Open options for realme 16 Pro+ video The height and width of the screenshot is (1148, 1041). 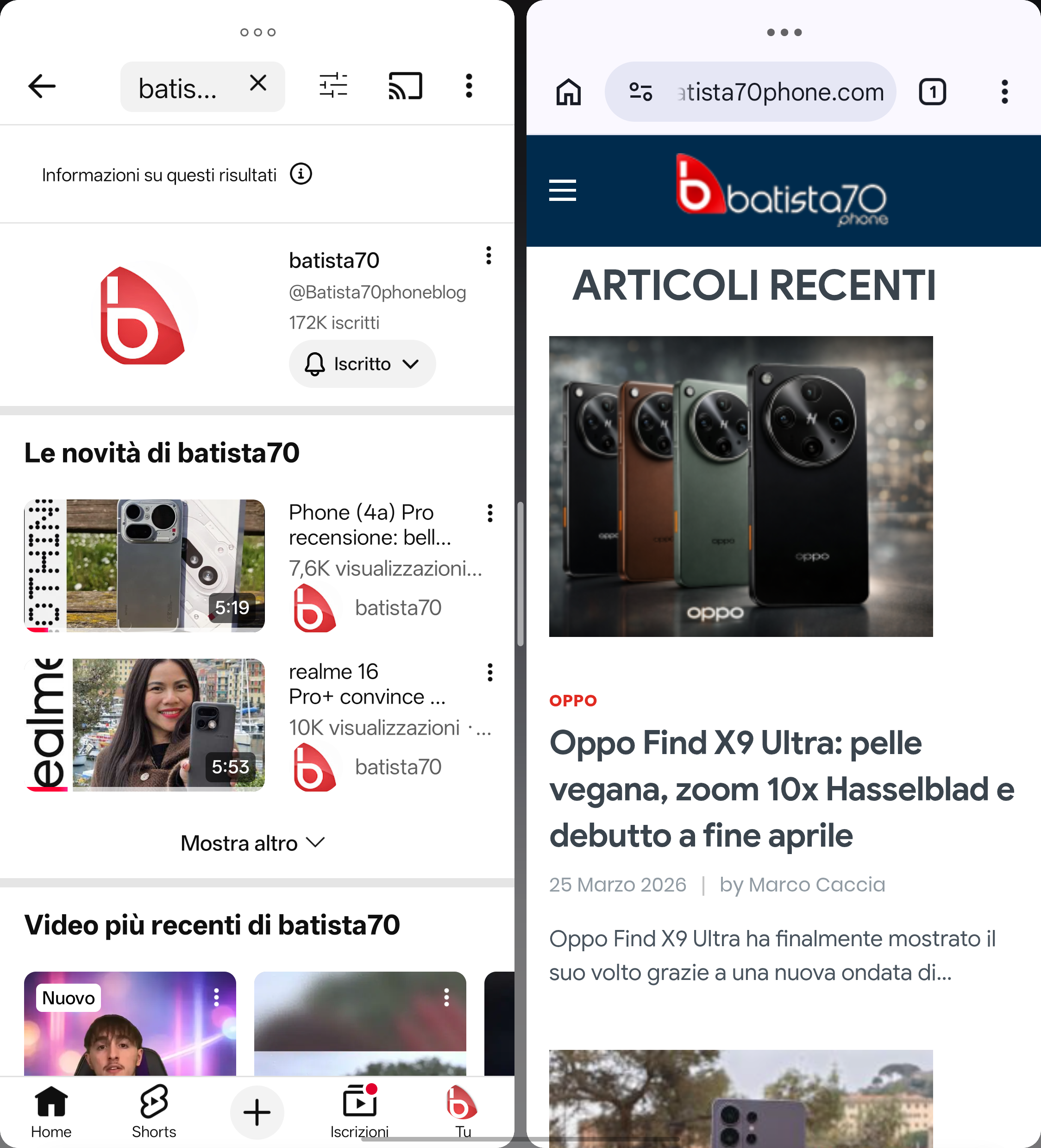489,673
